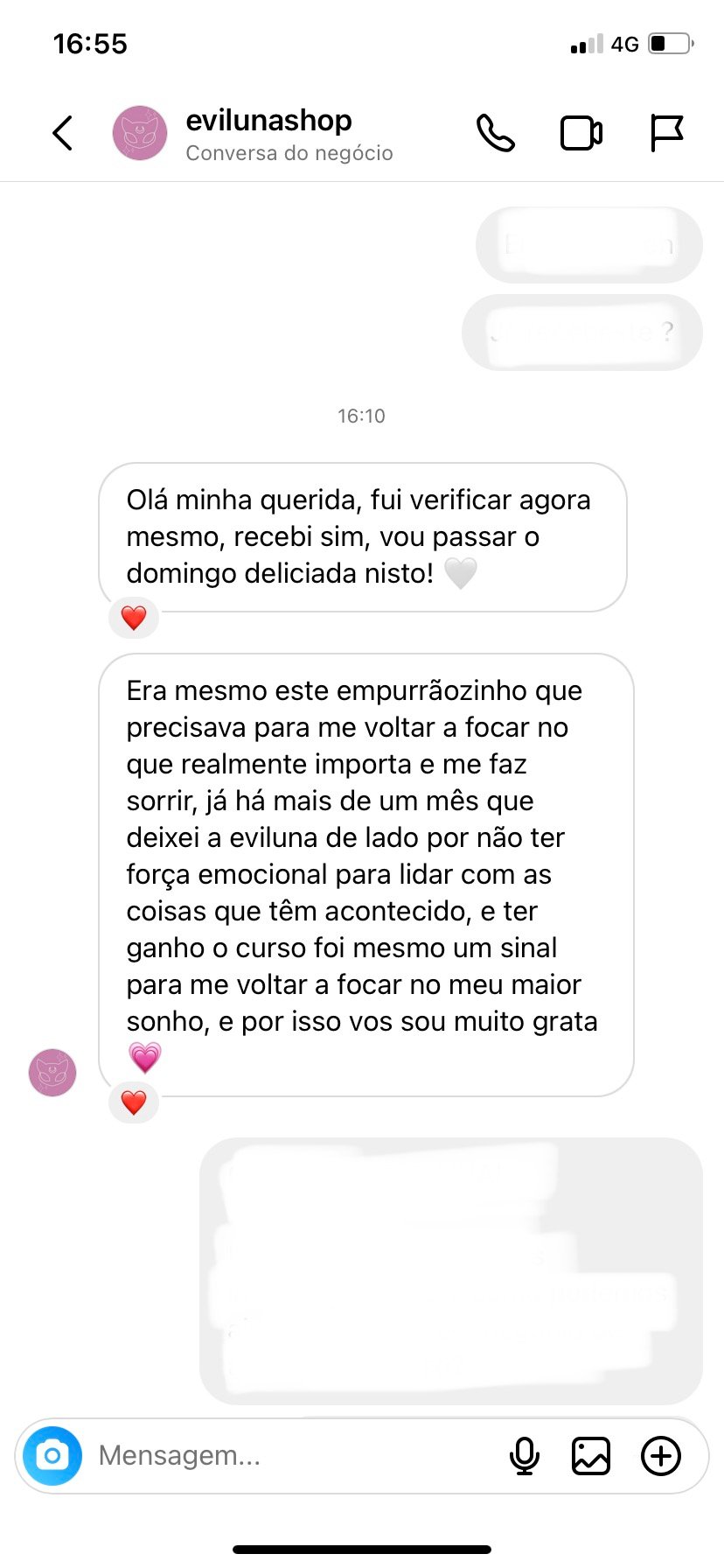This screenshot has height=1568, width=724.
Task: Go back to the inbox
Action: (62, 134)
